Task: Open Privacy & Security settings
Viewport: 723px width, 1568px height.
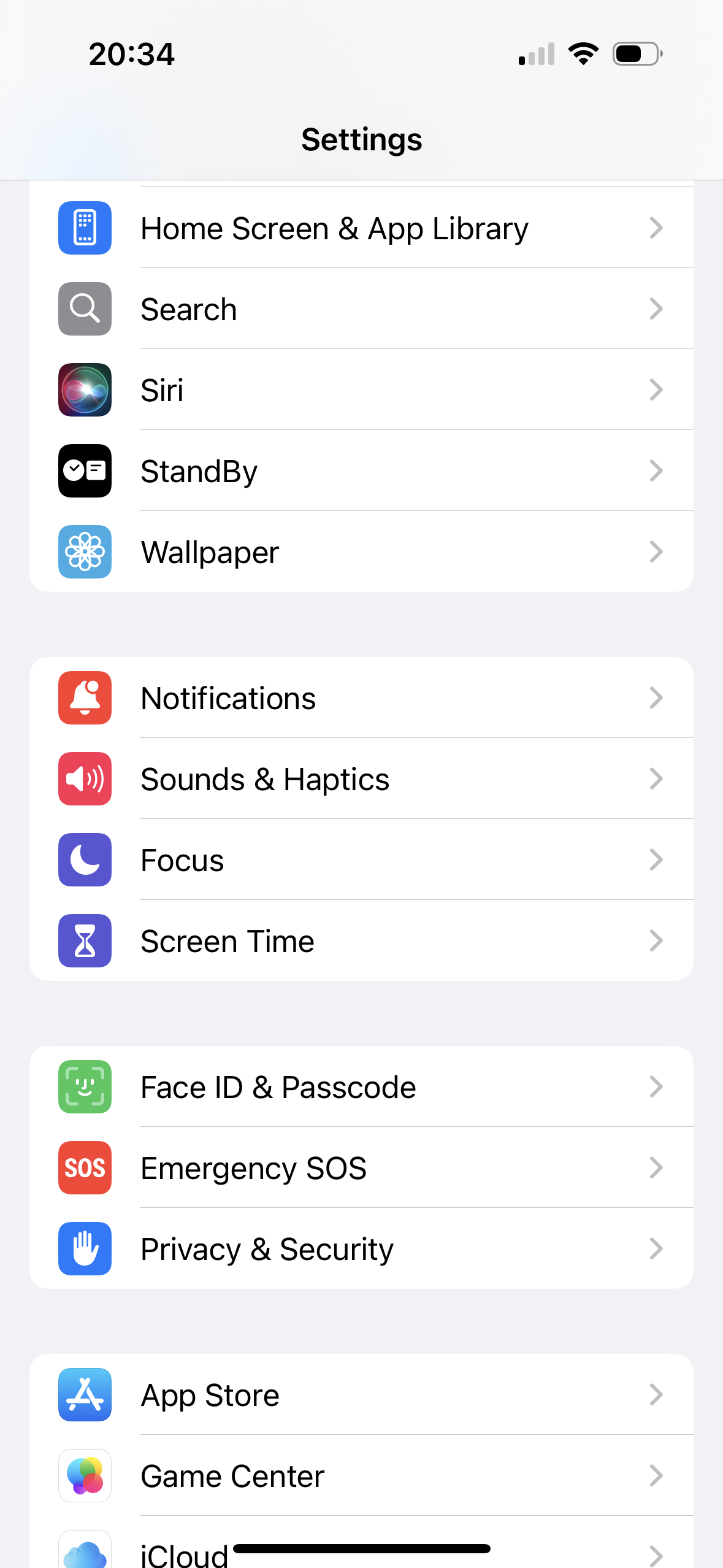Action: coord(362,1248)
